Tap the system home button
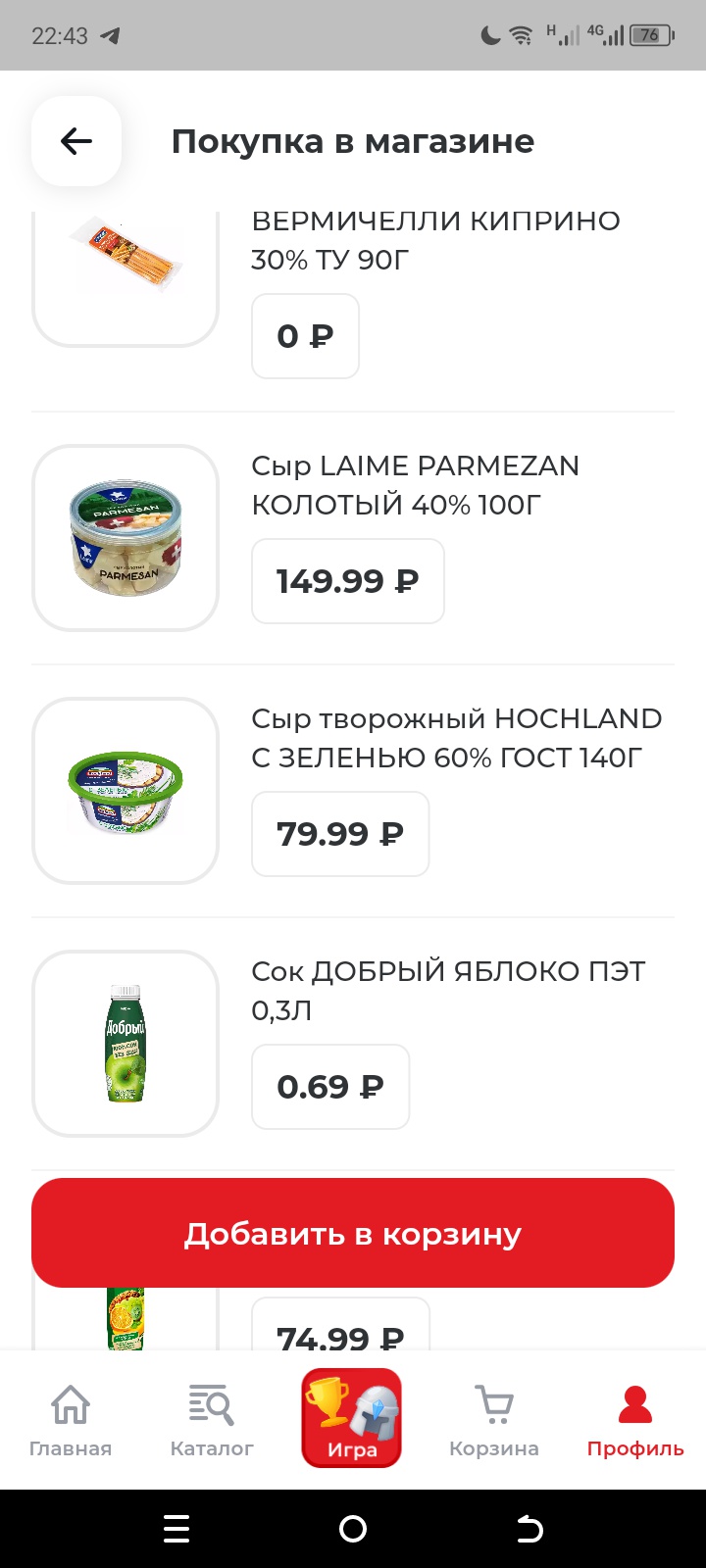 [353, 1529]
